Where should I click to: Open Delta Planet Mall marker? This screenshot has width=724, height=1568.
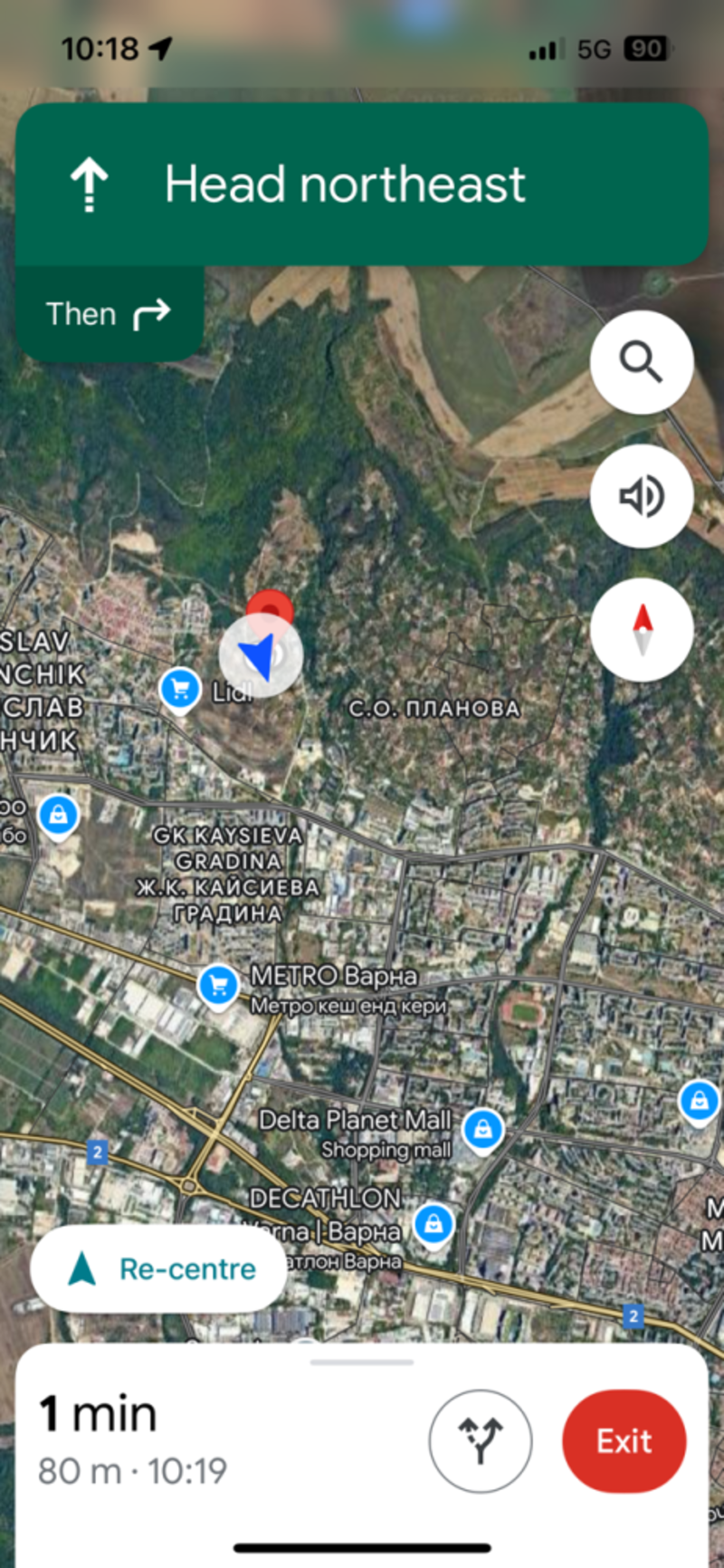[x=483, y=1132]
